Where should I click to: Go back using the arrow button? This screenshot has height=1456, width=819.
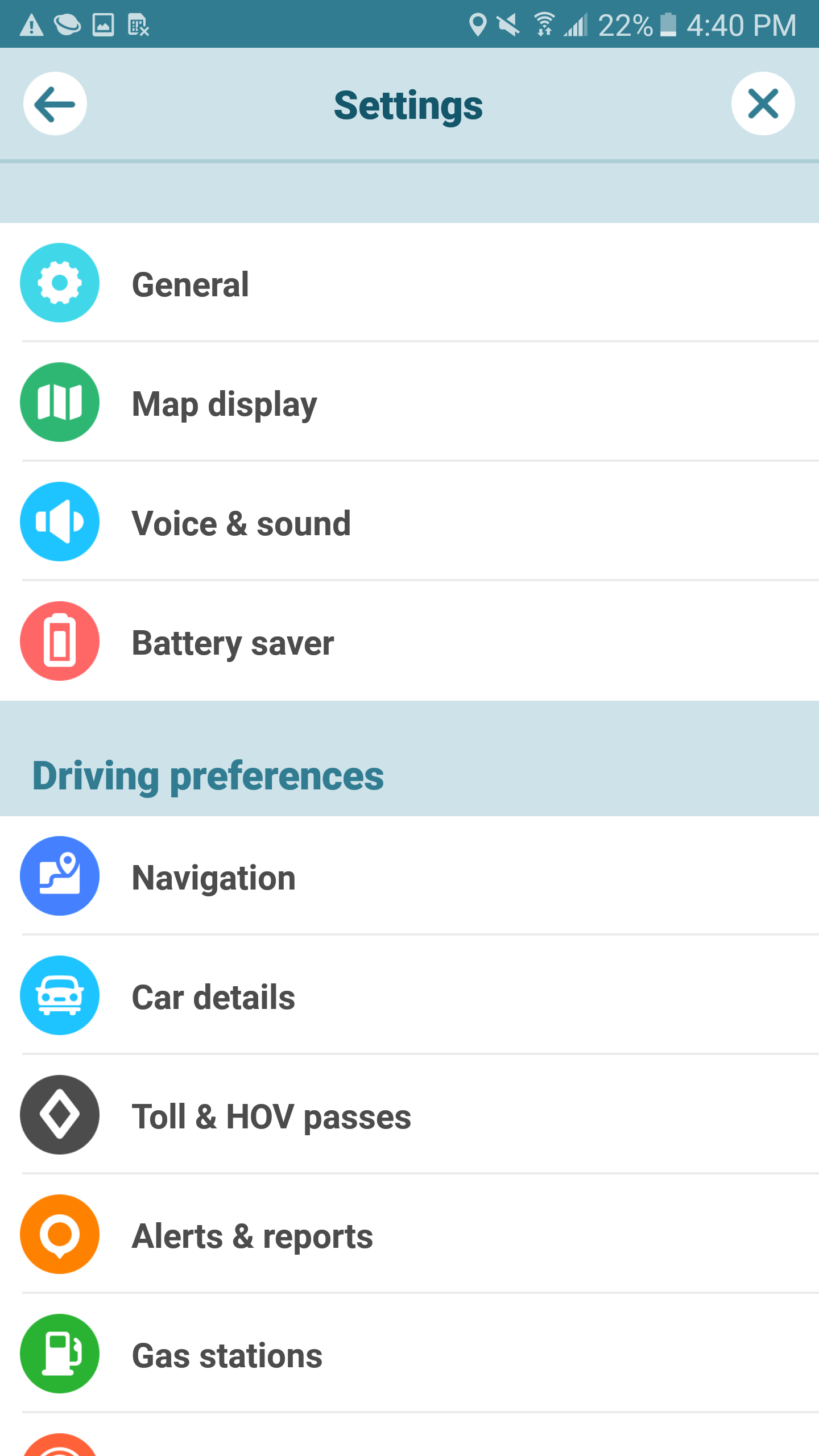tap(55, 104)
